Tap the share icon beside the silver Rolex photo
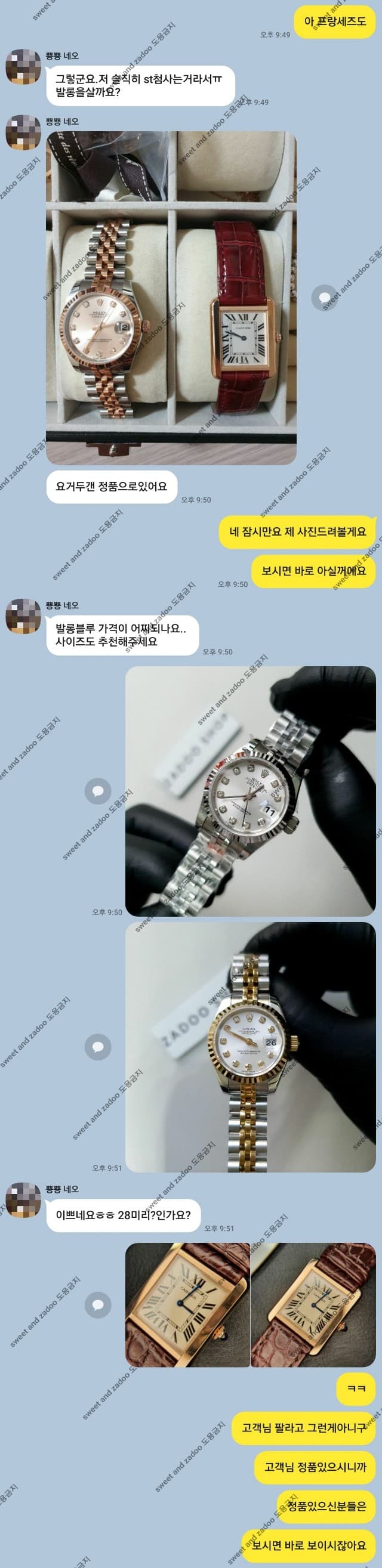This screenshot has width=382, height=1568. click(x=97, y=791)
